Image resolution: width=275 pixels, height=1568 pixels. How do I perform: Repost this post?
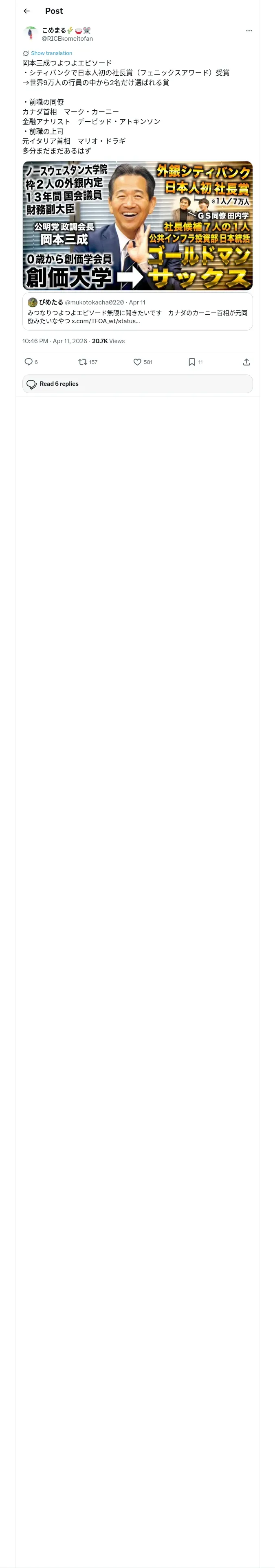[83, 361]
